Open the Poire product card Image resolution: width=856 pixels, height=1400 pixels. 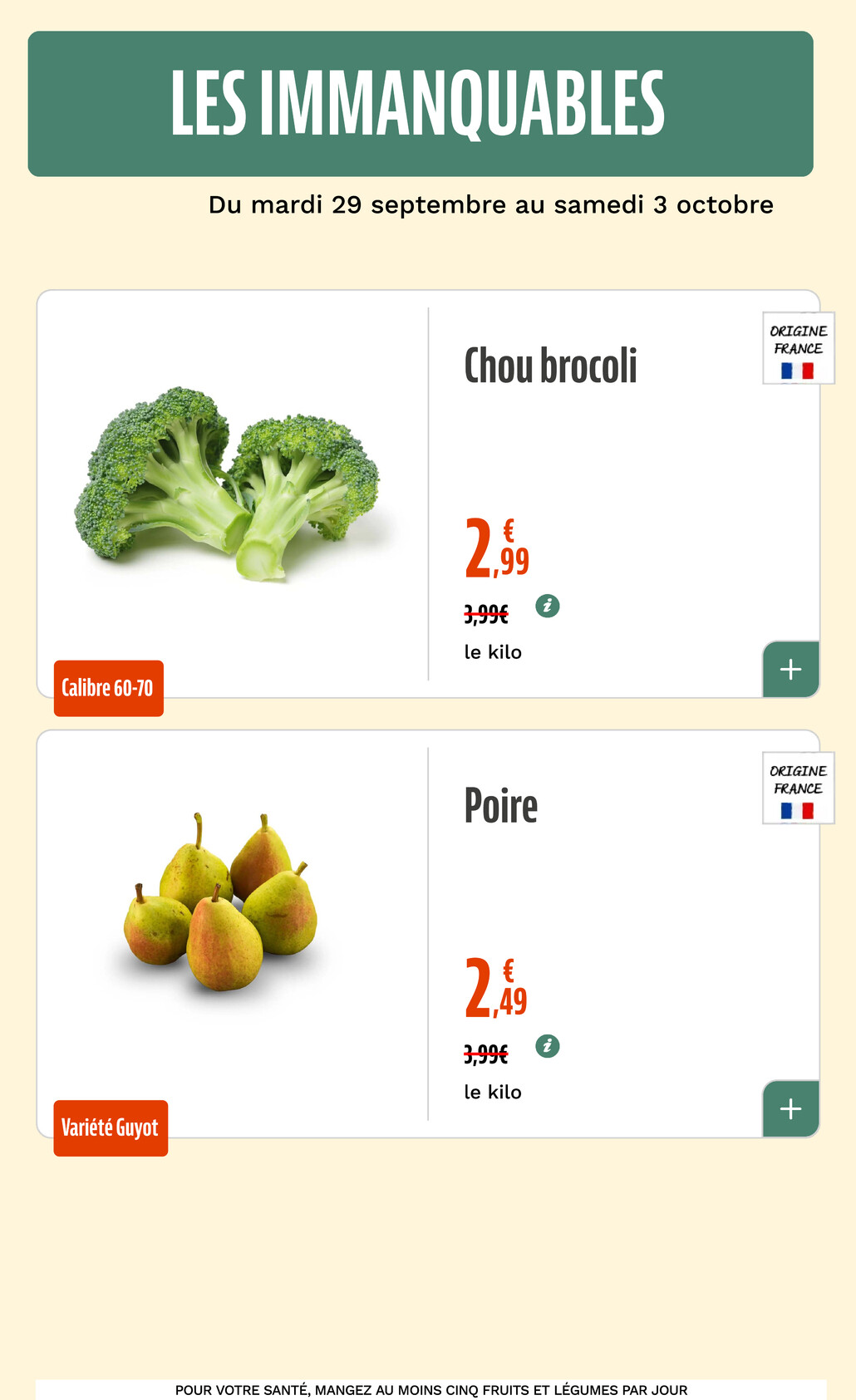(428, 933)
